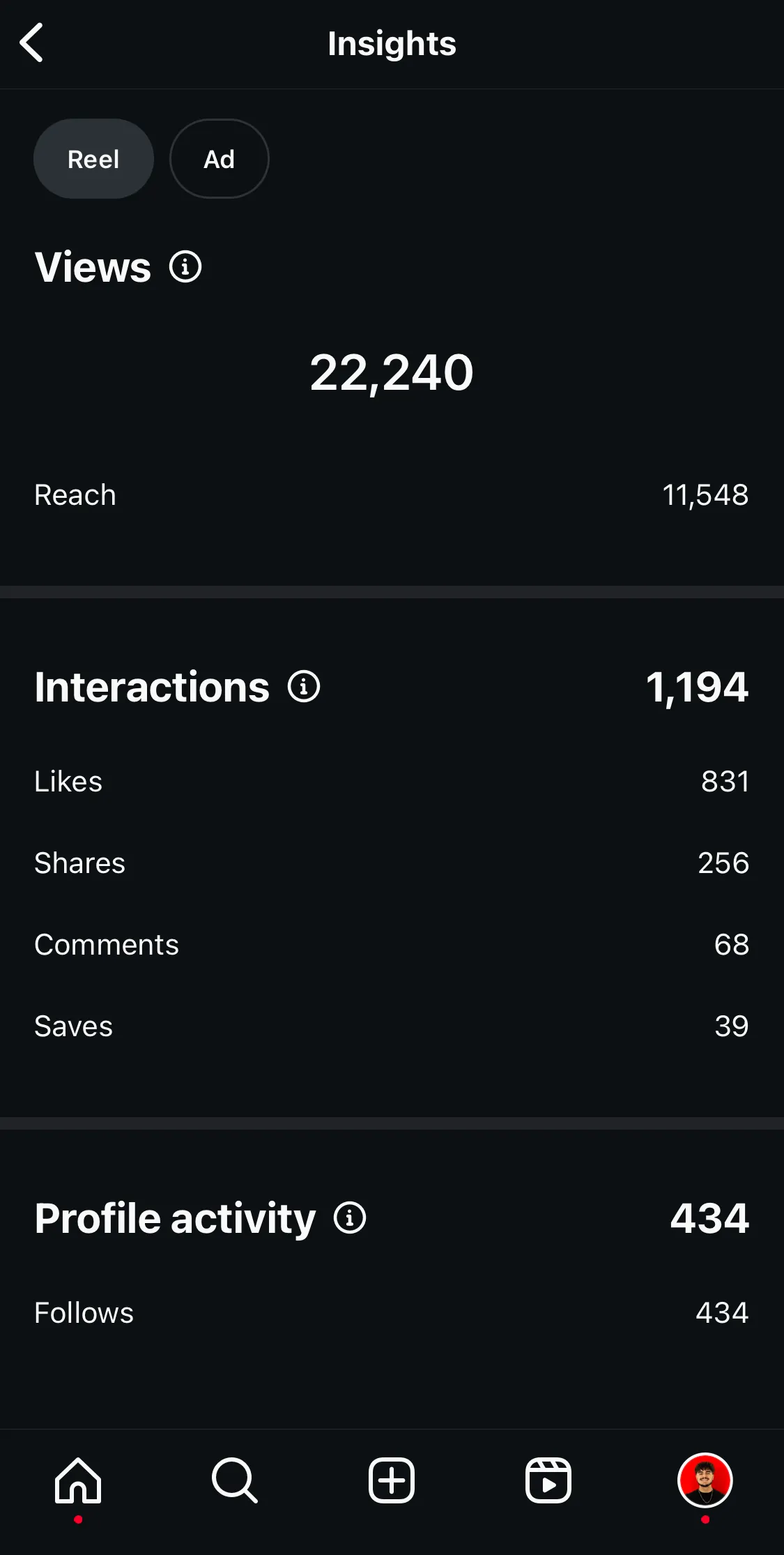This screenshot has width=784, height=1555.
Task: Show info about Interactions
Action: [304, 687]
